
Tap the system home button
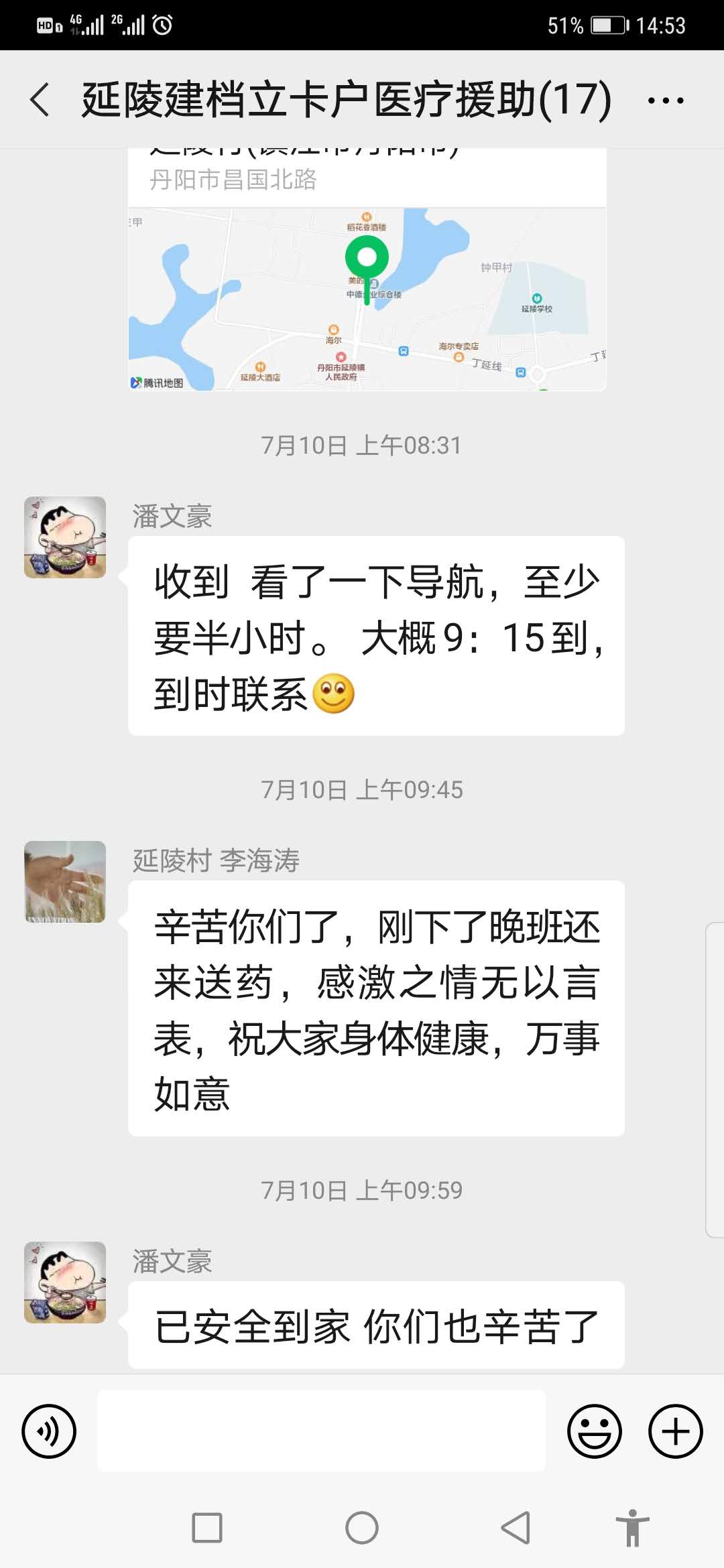tap(362, 1528)
